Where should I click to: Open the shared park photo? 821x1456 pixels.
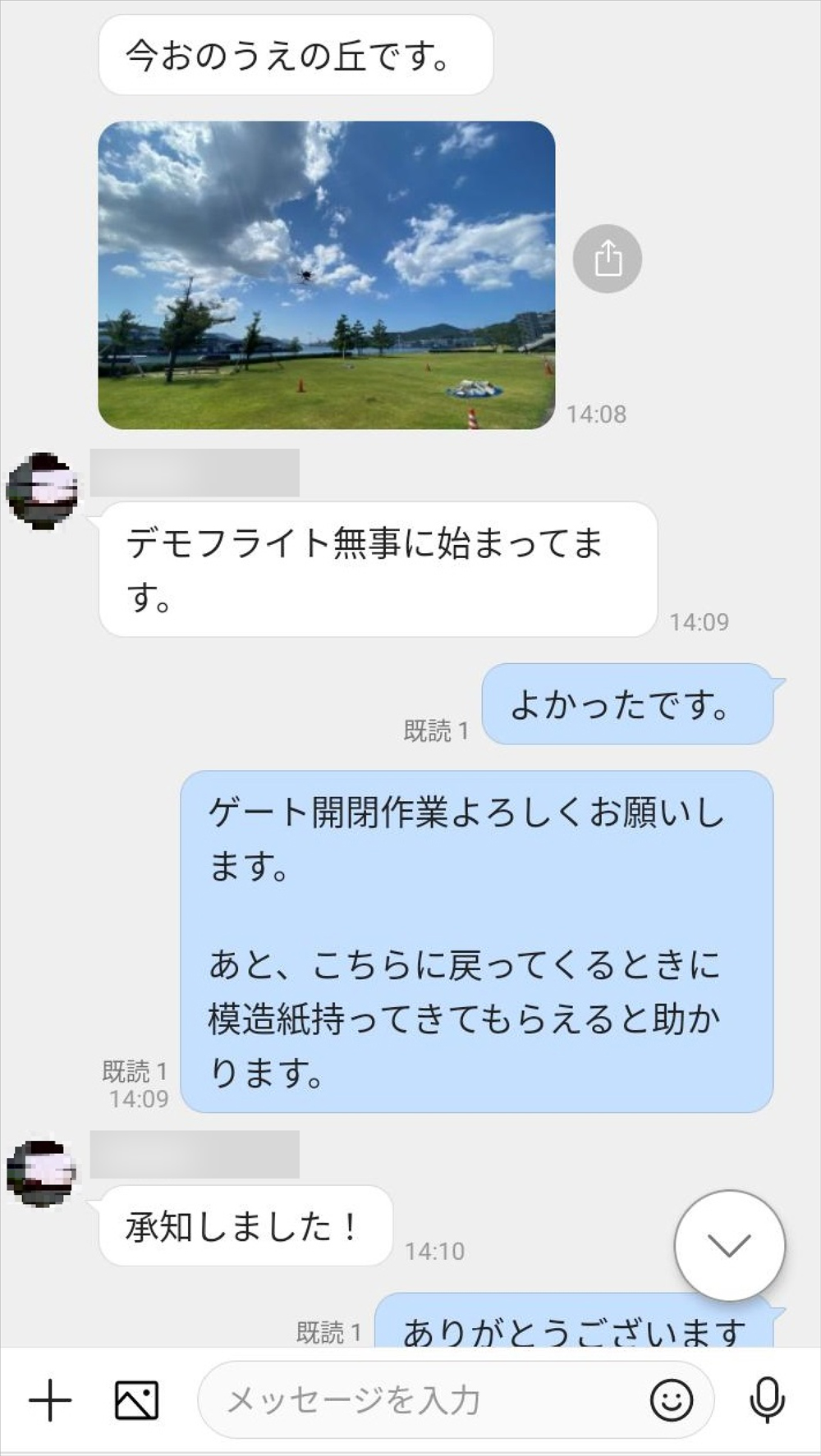pos(326,275)
